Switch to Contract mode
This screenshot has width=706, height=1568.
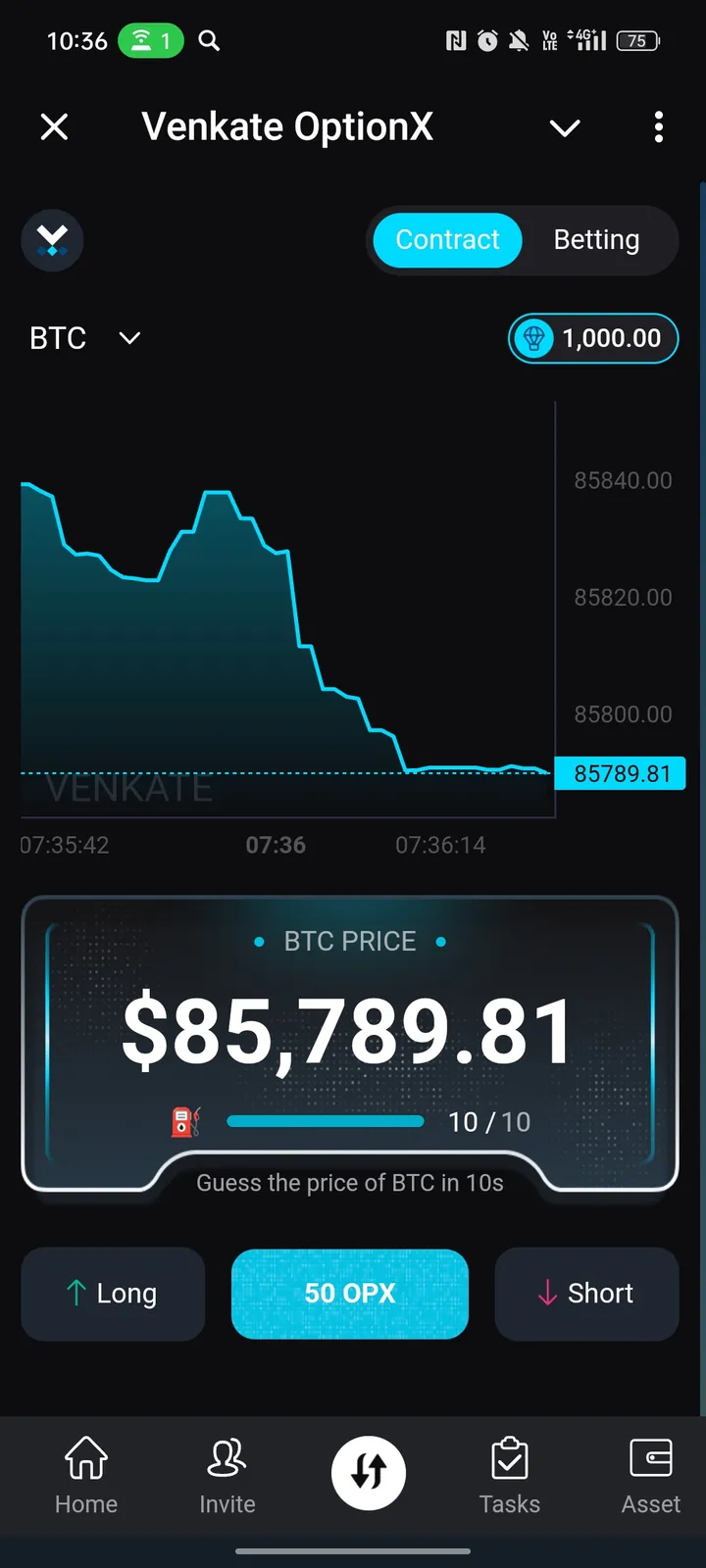[x=446, y=240]
